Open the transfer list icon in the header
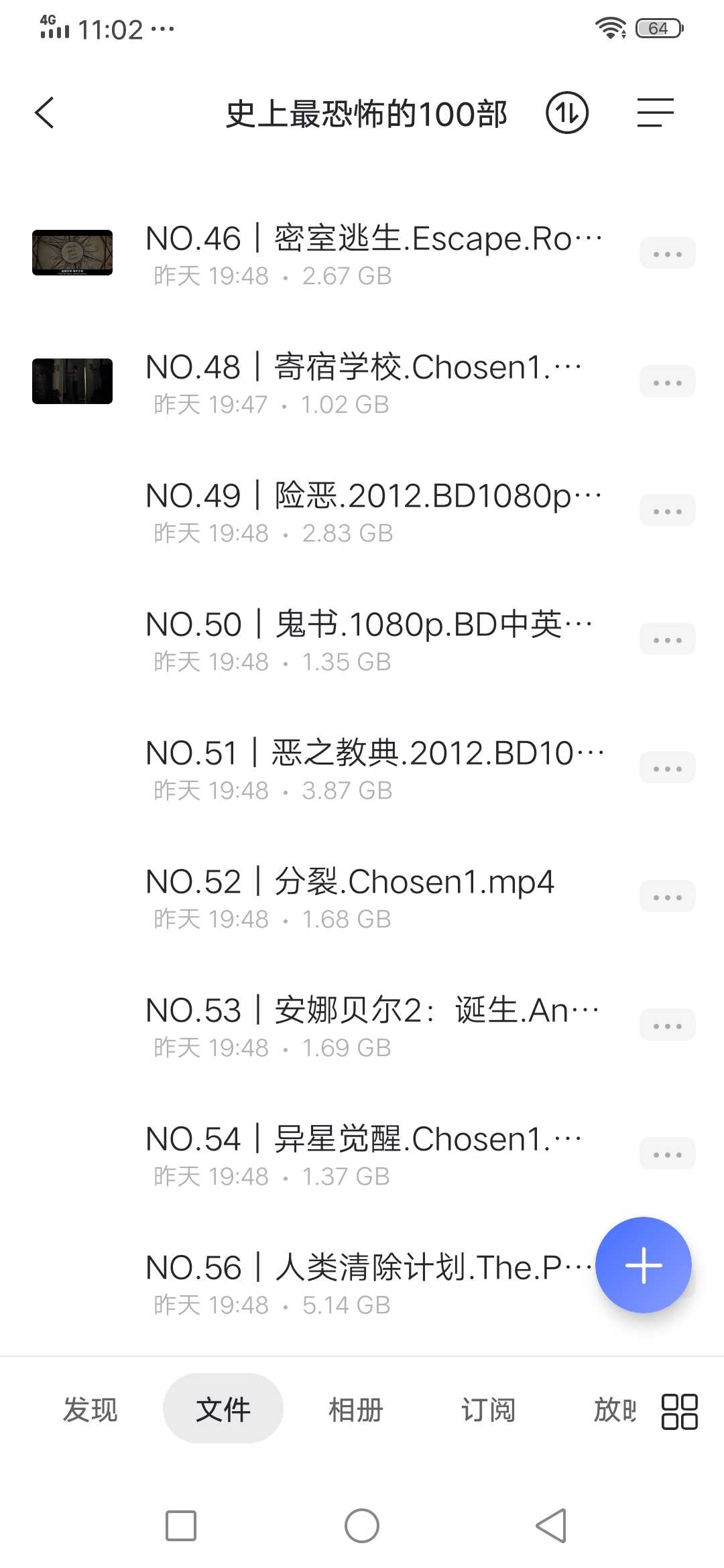 pyautogui.click(x=566, y=113)
